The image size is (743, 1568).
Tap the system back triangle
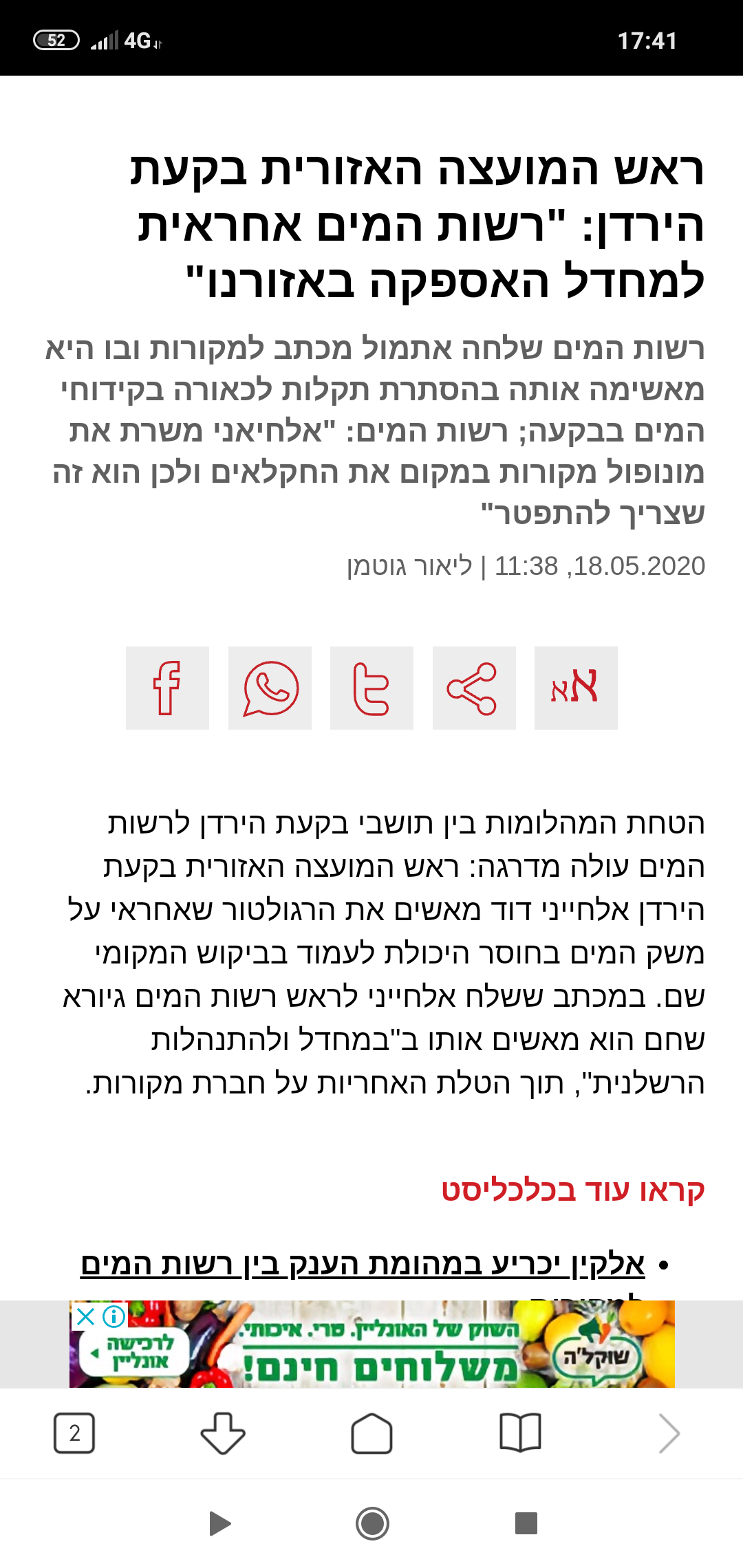(x=219, y=1523)
